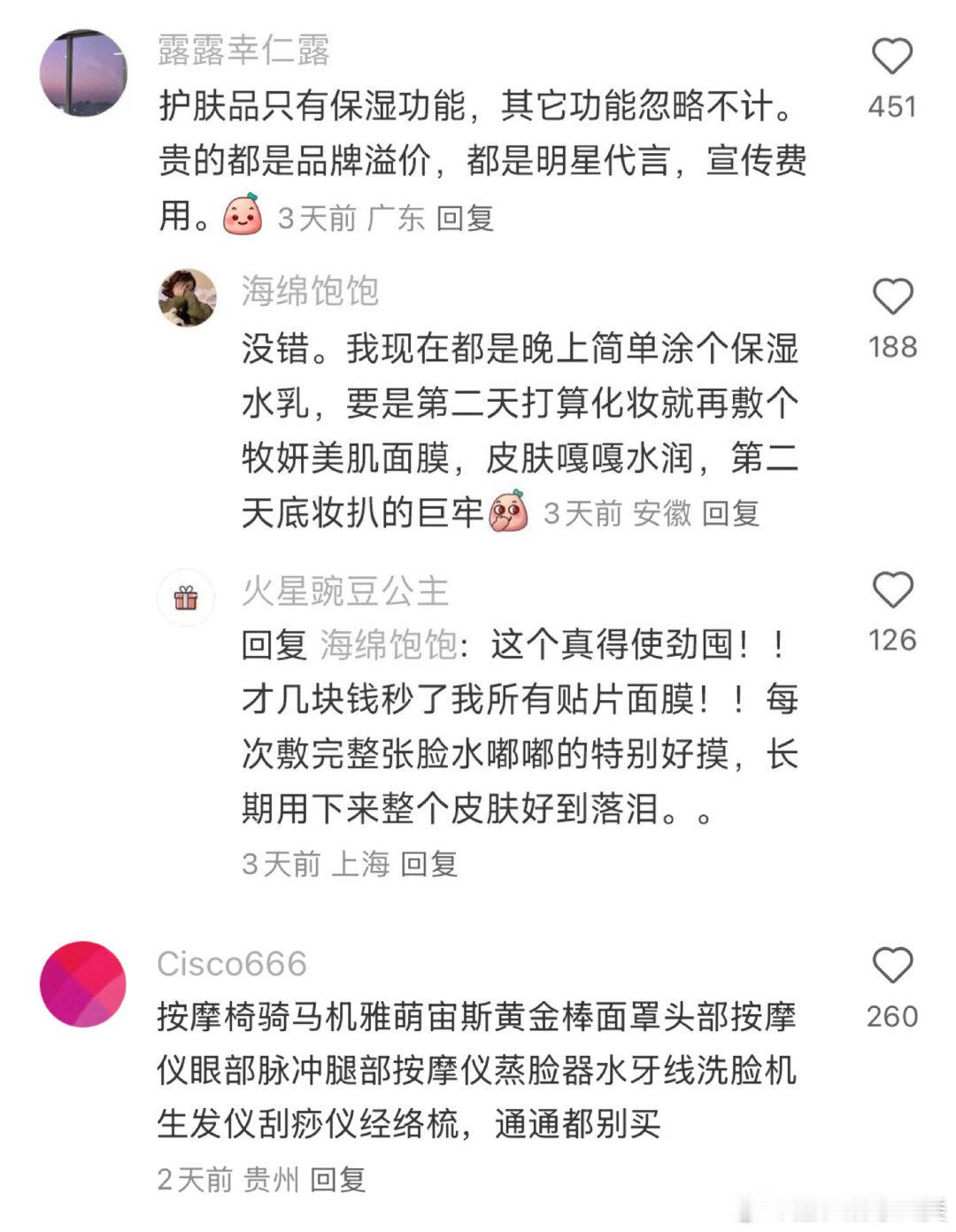Tap the peach emoji in 海绵饱饱's reply
The height and width of the screenshot is (1232, 956).
click(509, 509)
